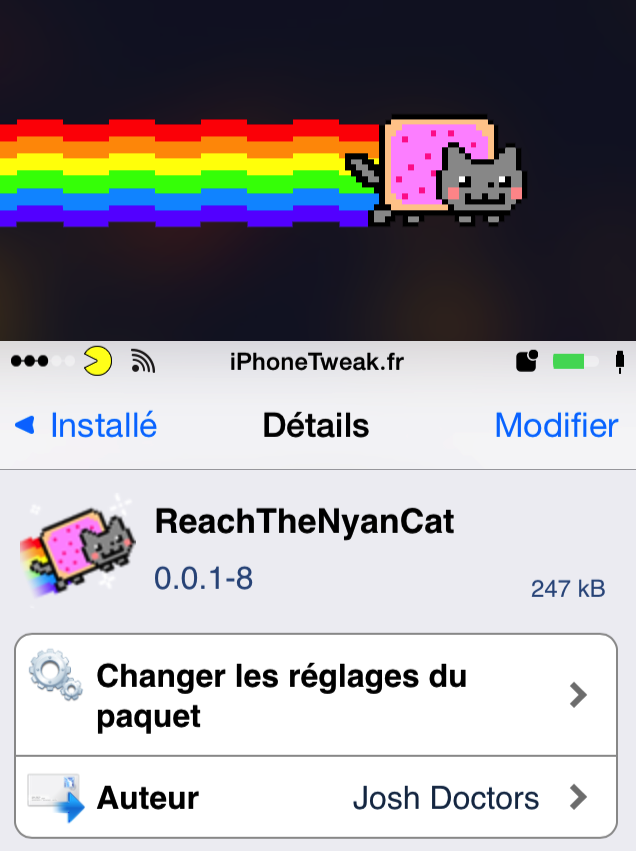Go back to the Installé list
This screenshot has width=636, height=851.
[x=87, y=426]
